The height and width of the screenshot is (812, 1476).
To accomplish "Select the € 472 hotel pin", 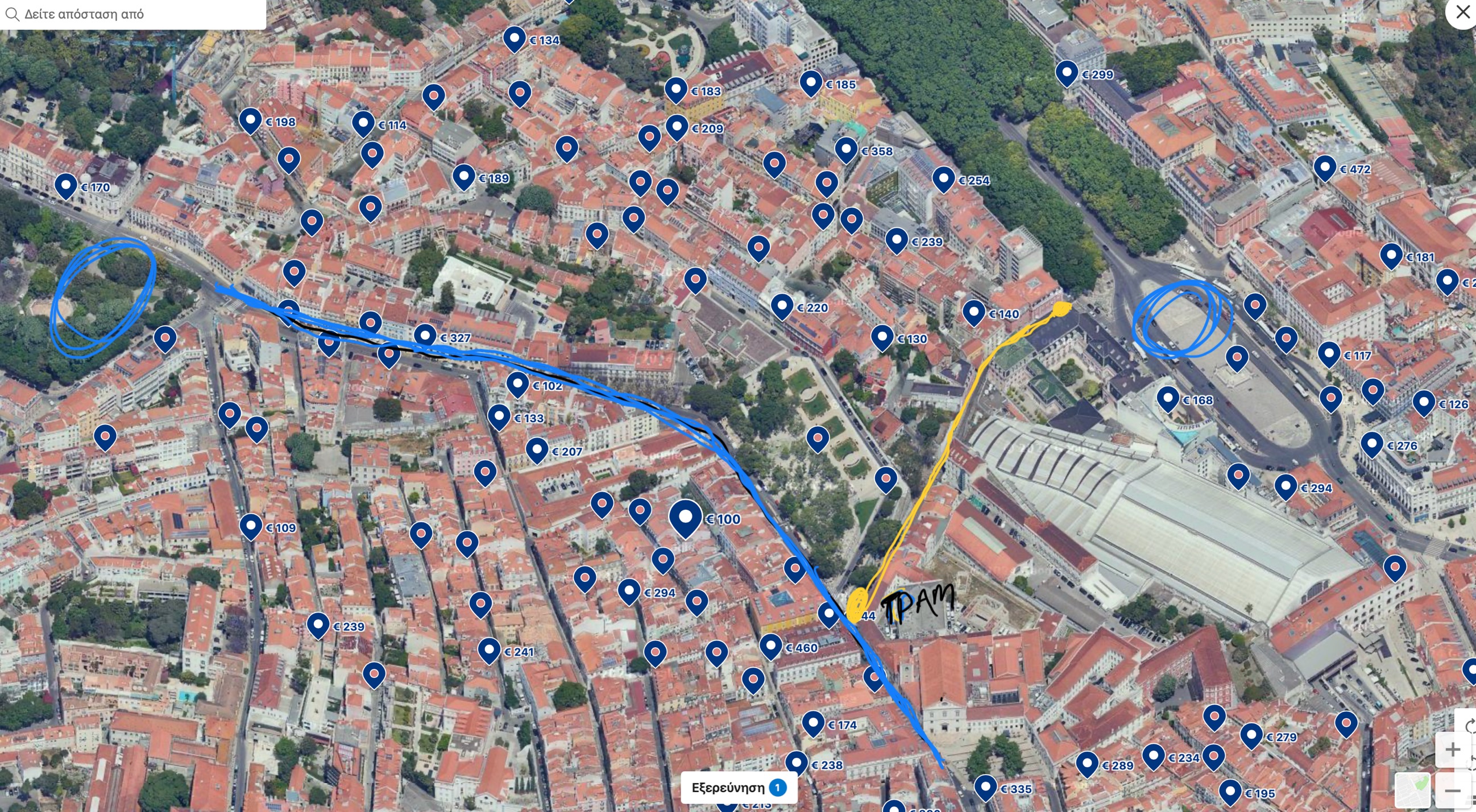I will 1325,167.
